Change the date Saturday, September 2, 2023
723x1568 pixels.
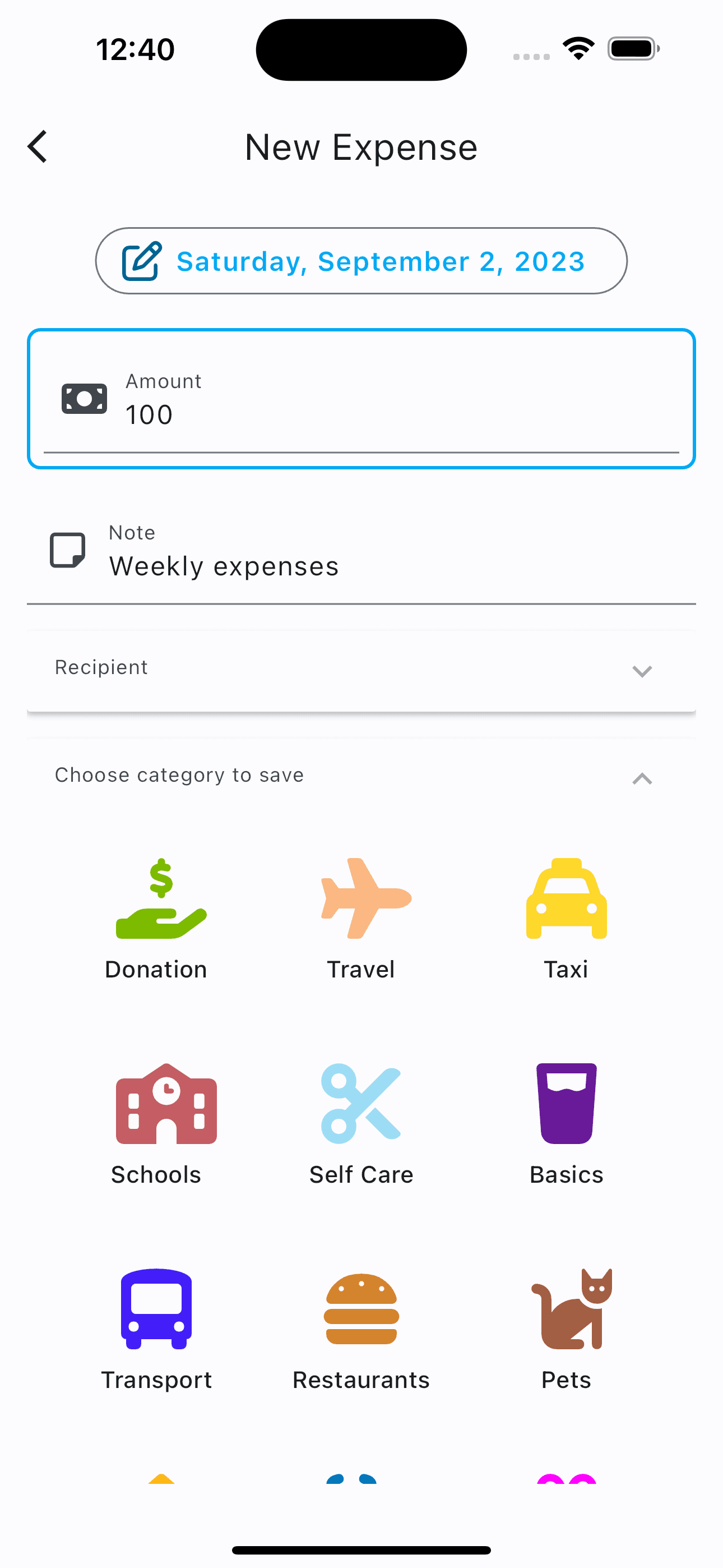(361, 261)
